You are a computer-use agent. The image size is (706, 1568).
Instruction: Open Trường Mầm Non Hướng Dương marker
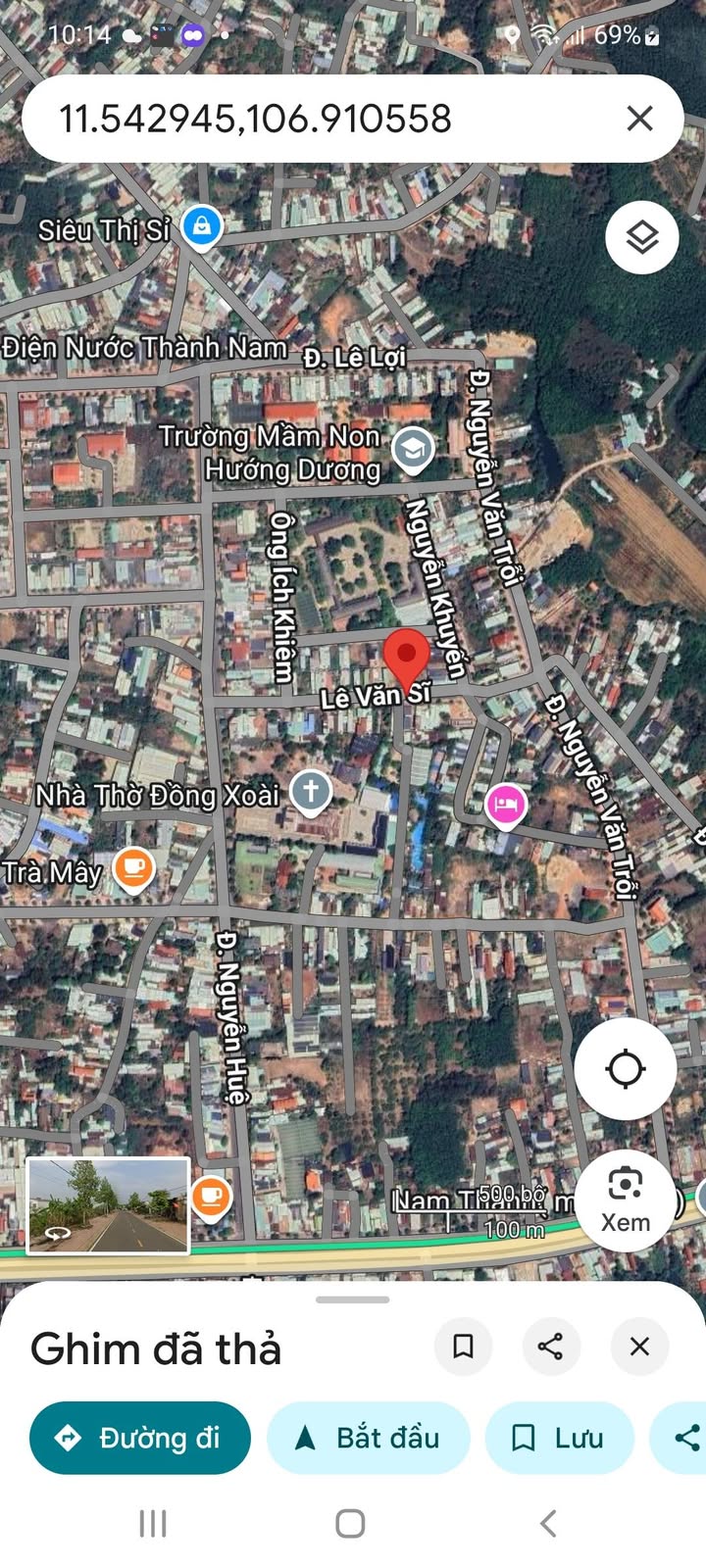click(413, 450)
